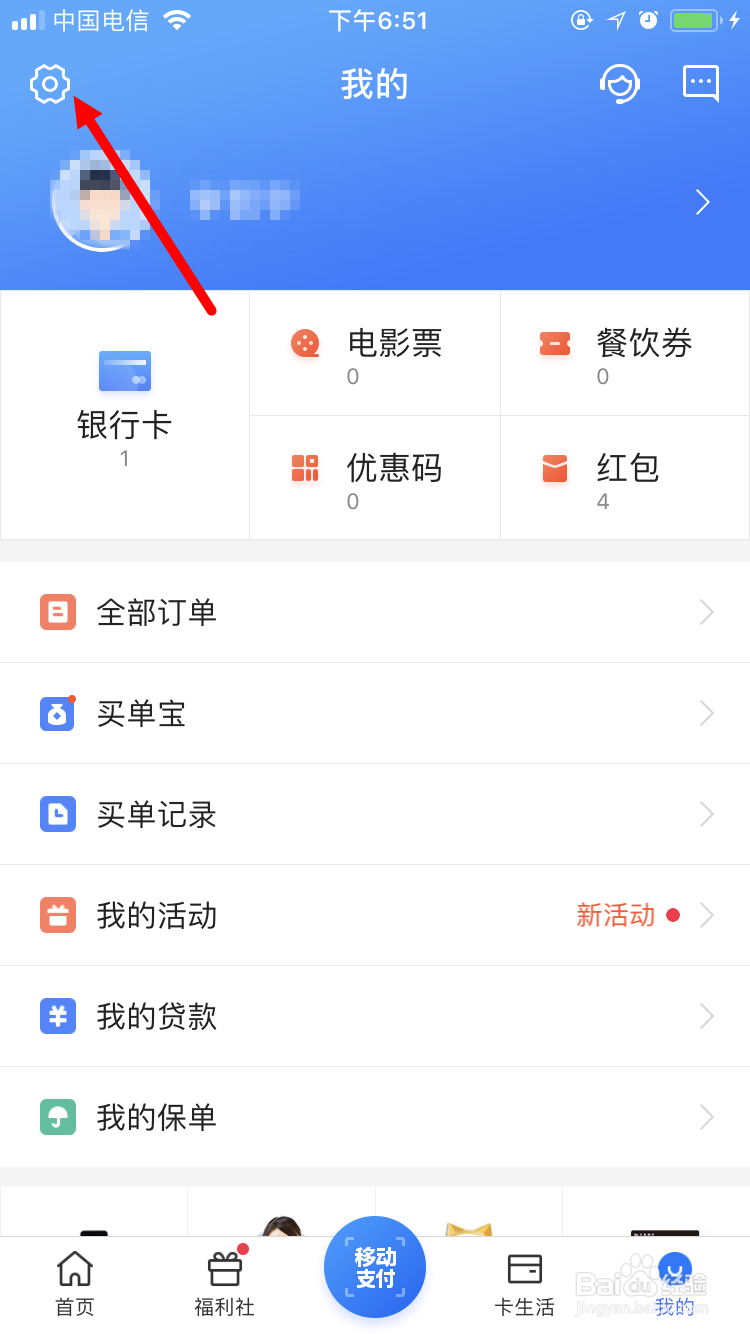
Task: Switch to the 首页 home tab
Action: pos(75,1284)
